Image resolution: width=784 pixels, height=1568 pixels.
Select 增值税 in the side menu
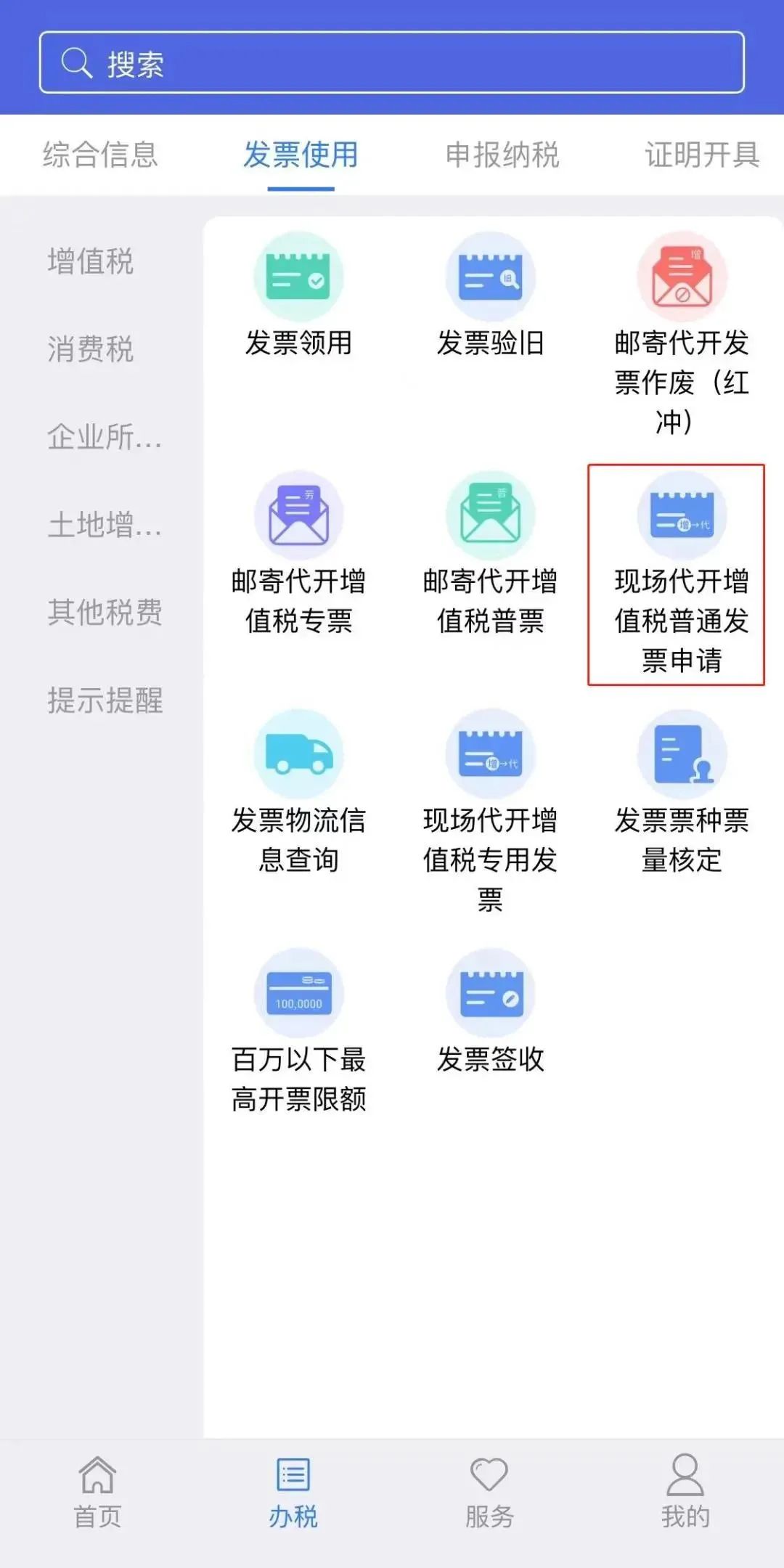[x=91, y=261]
